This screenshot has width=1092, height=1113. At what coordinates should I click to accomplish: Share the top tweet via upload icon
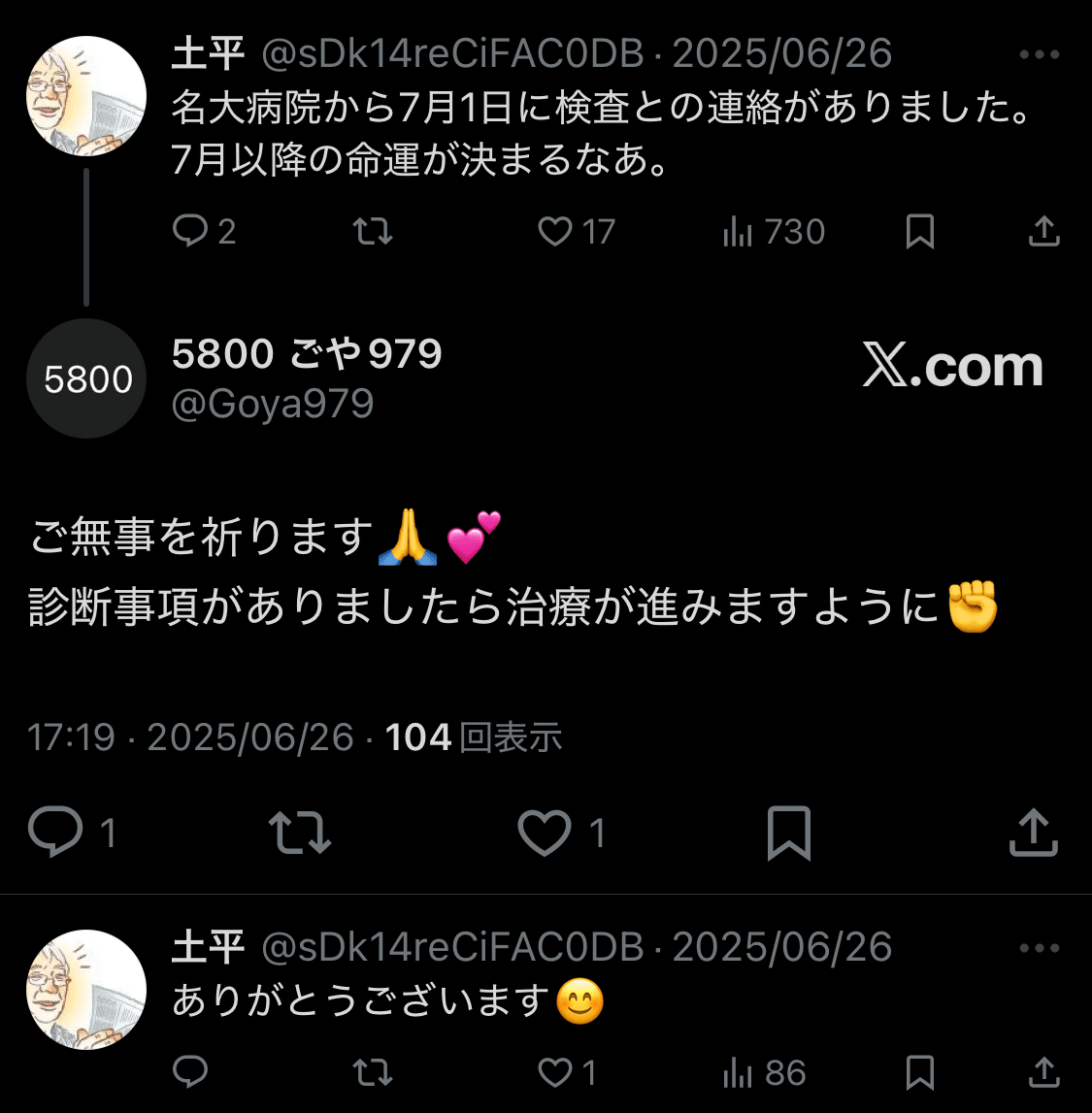(1043, 231)
